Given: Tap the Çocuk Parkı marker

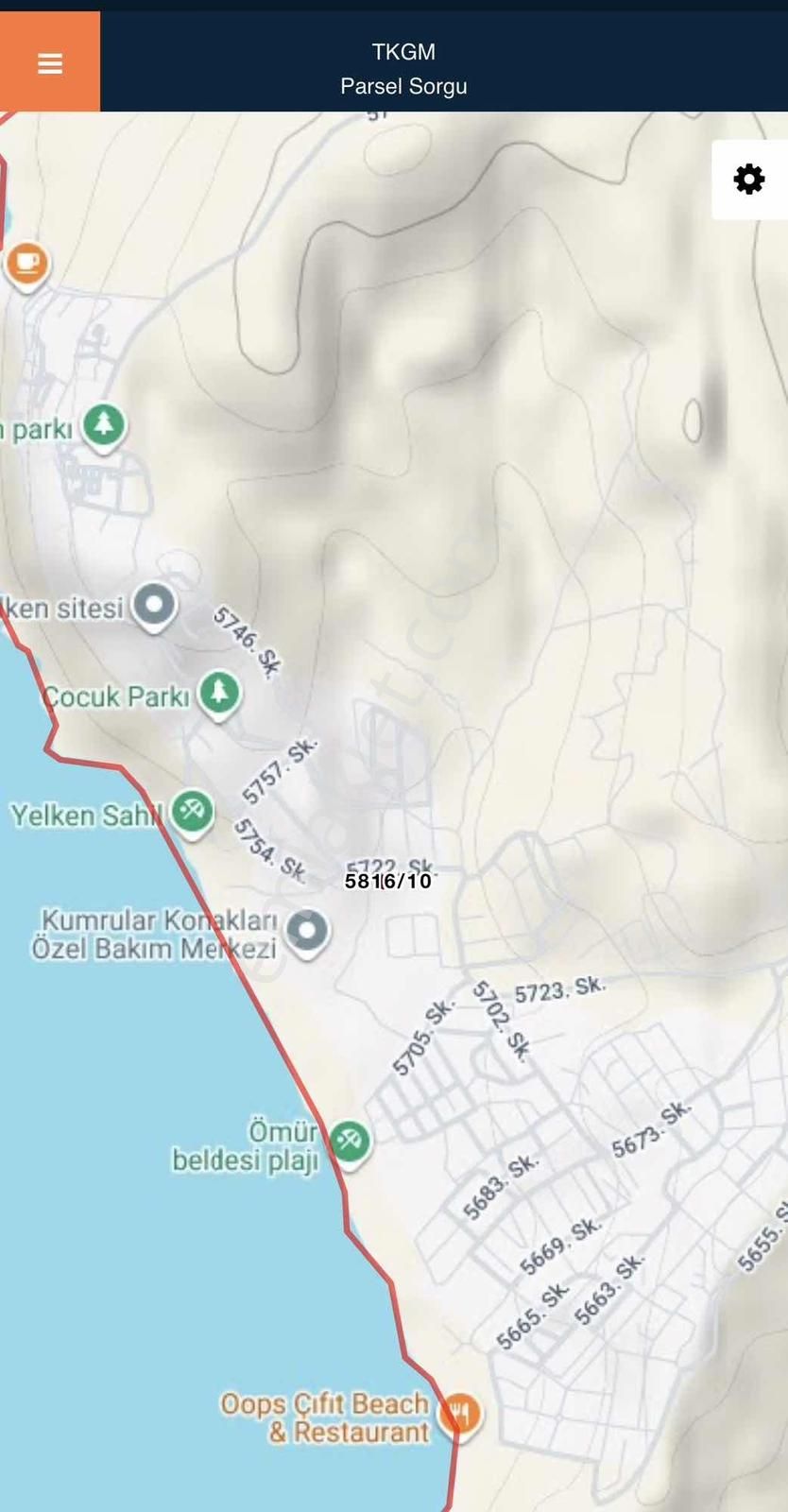Looking at the screenshot, I should coord(219,693).
